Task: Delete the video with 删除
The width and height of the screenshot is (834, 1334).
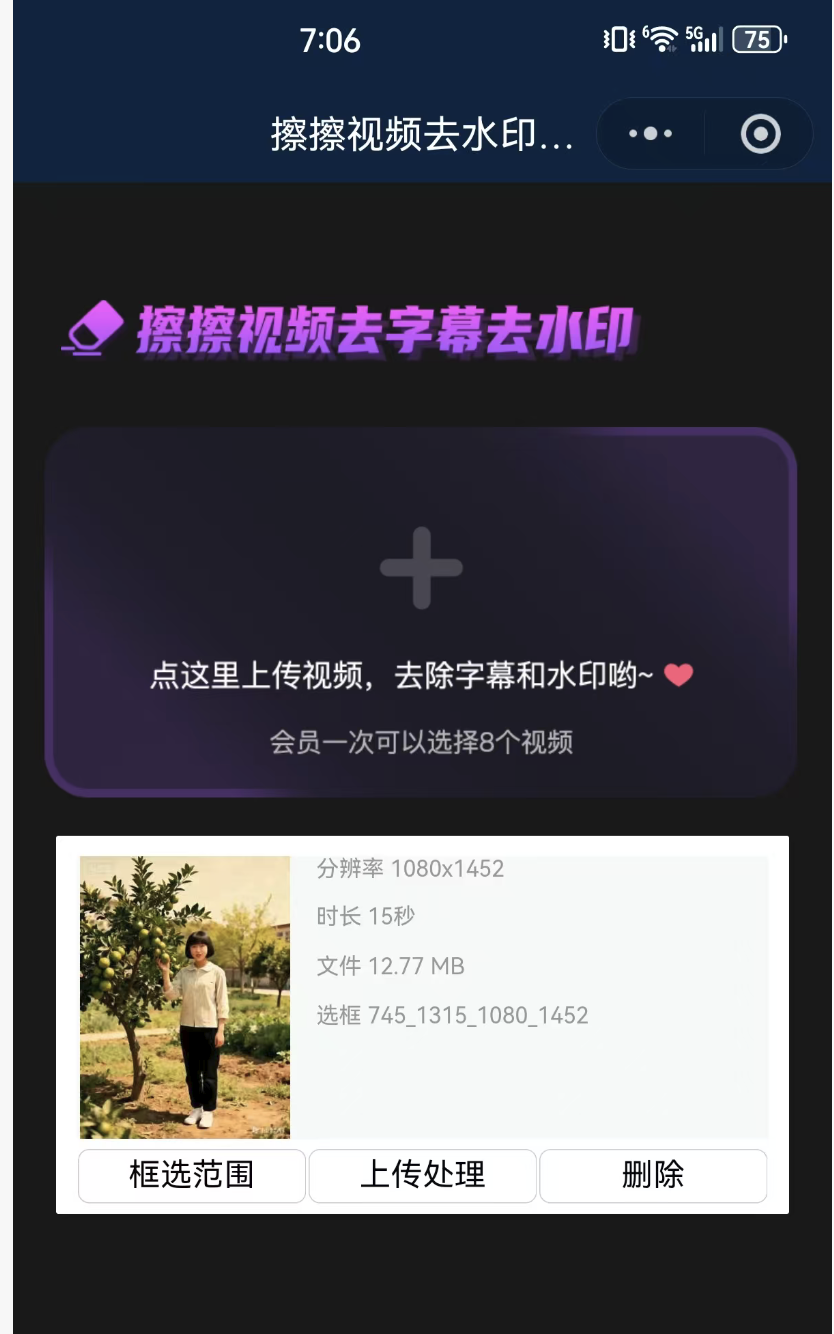Action: [x=653, y=1175]
